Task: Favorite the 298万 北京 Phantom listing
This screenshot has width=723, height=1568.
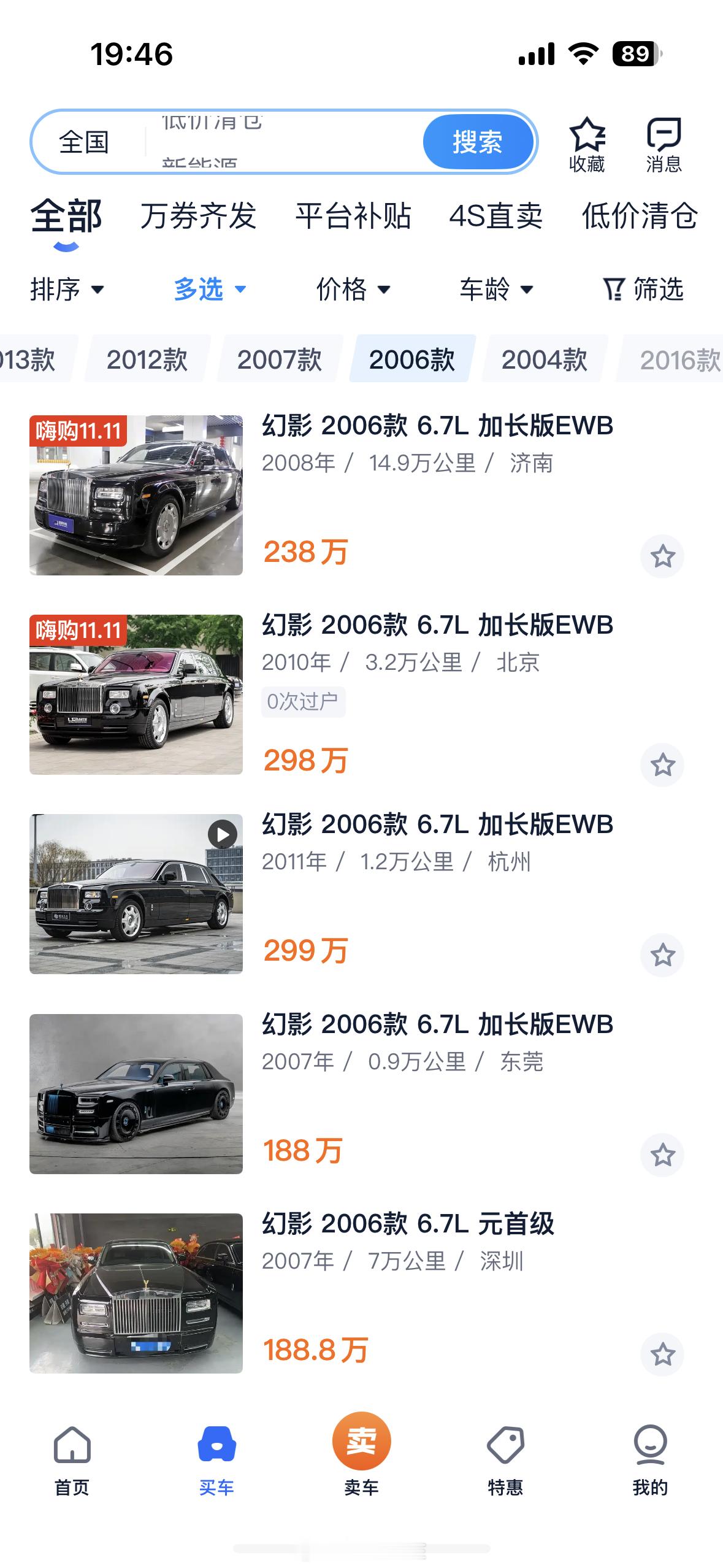Action: 662,765
